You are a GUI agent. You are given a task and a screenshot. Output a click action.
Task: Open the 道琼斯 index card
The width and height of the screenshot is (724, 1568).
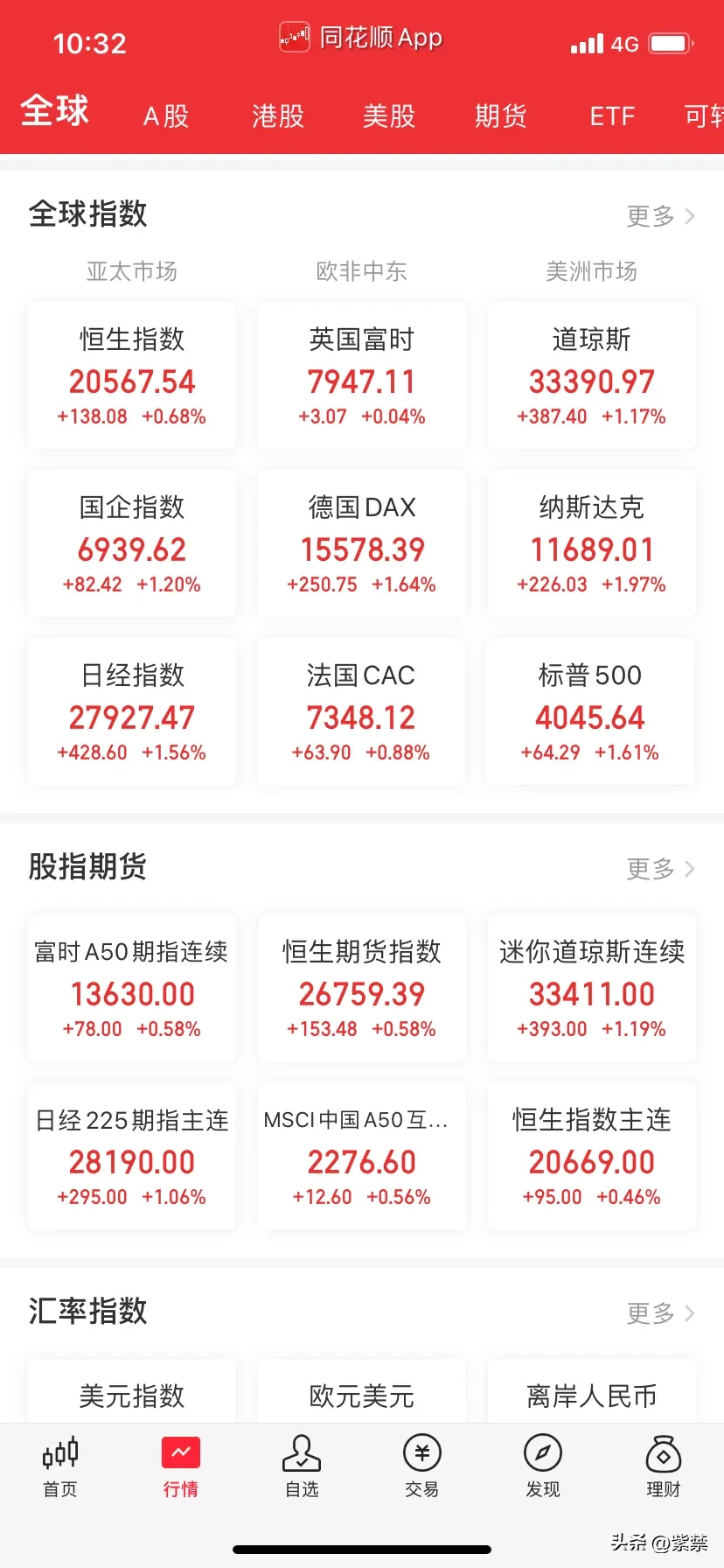[x=591, y=376]
